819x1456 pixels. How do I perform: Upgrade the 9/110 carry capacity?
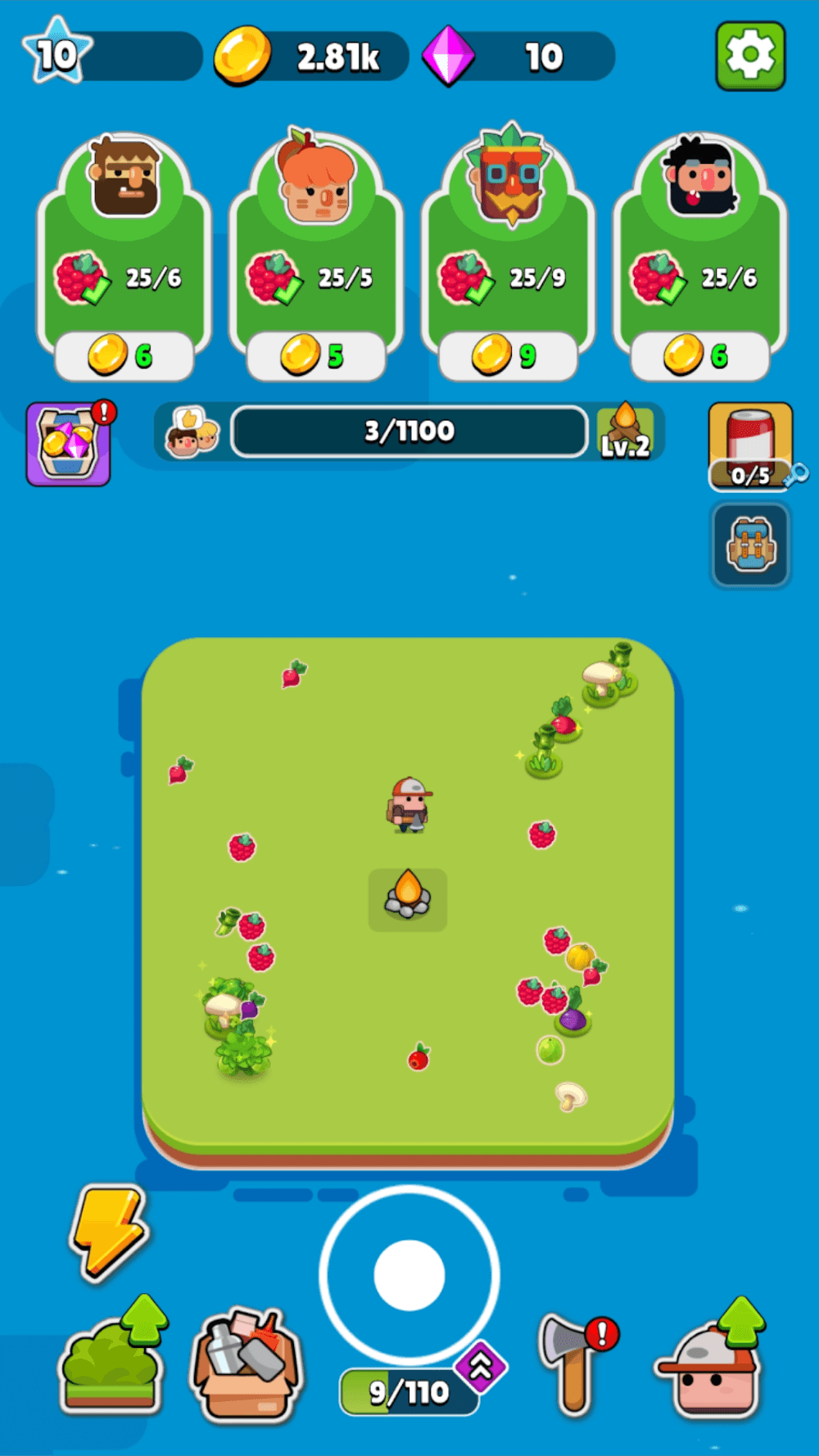pyautogui.click(x=481, y=1368)
